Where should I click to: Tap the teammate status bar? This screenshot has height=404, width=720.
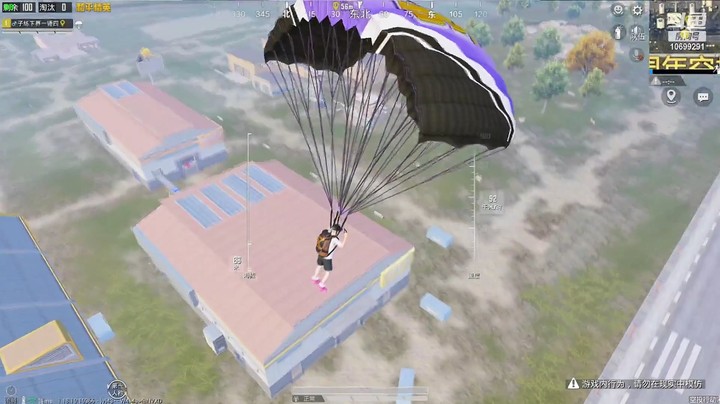[x=38, y=21]
